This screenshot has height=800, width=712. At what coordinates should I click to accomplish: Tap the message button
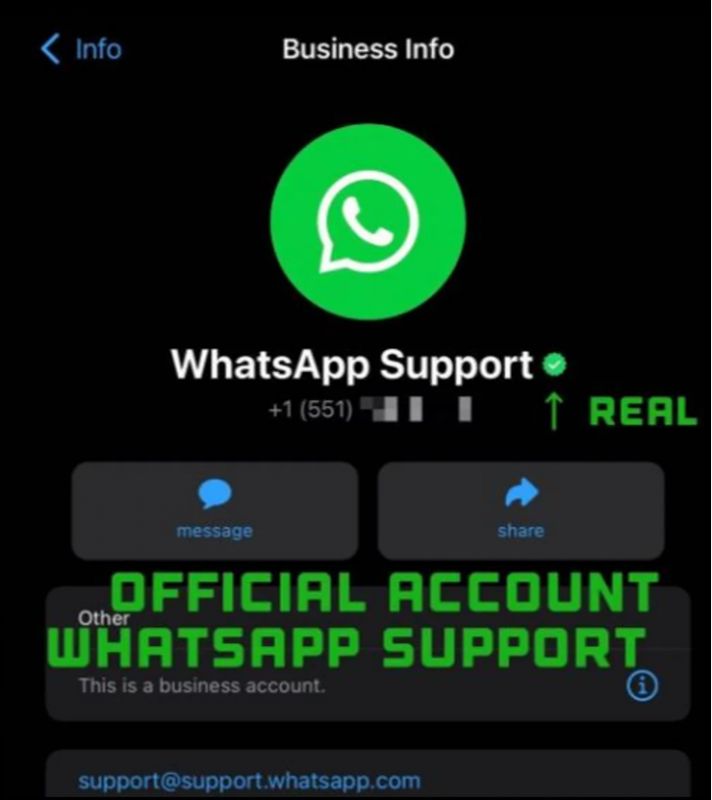pyautogui.click(x=214, y=509)
